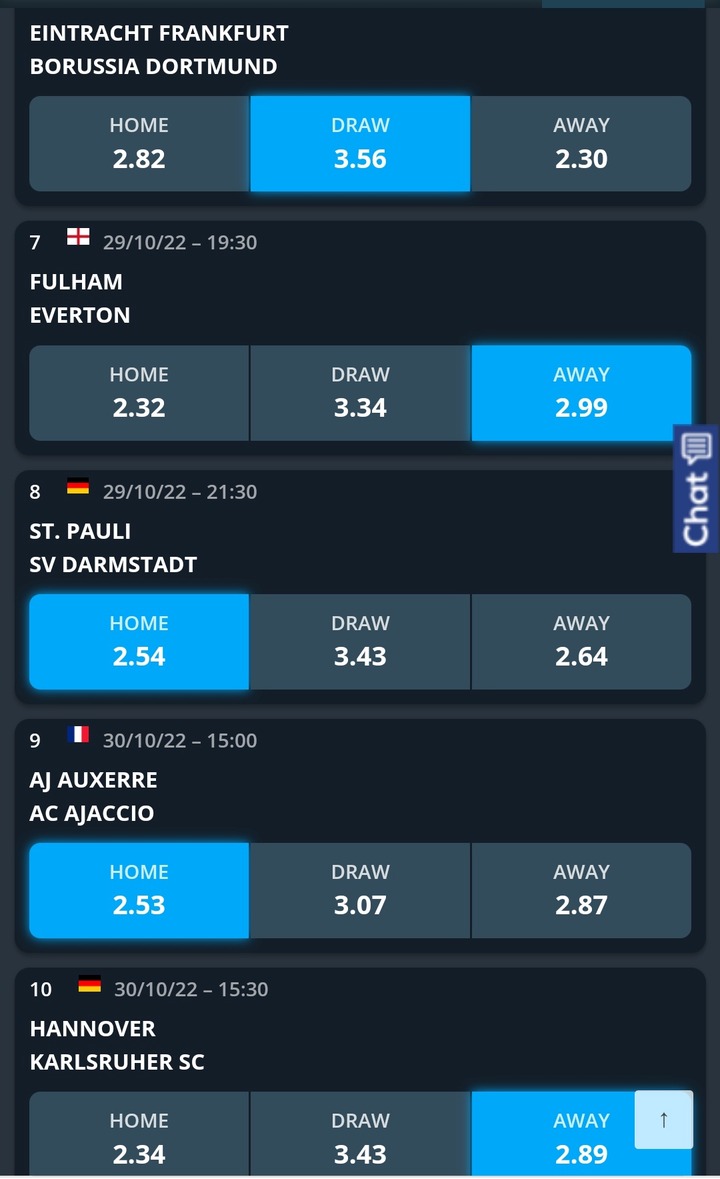Viewport: 720px width, 1179px height.
Task: Tap the scroll-to-top arrow button
Action: tap(664, 1119)
